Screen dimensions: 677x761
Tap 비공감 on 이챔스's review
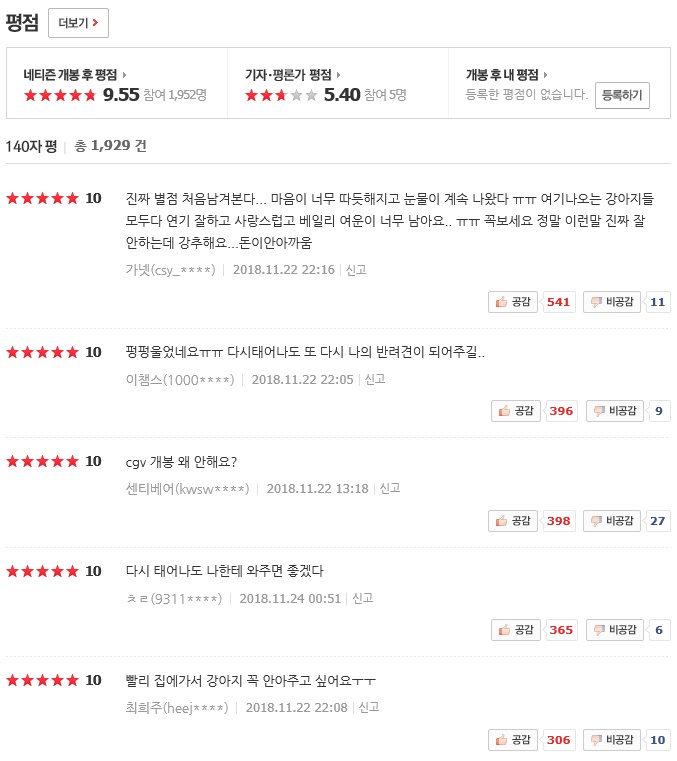pyautogui.click(x=614, y=411)
